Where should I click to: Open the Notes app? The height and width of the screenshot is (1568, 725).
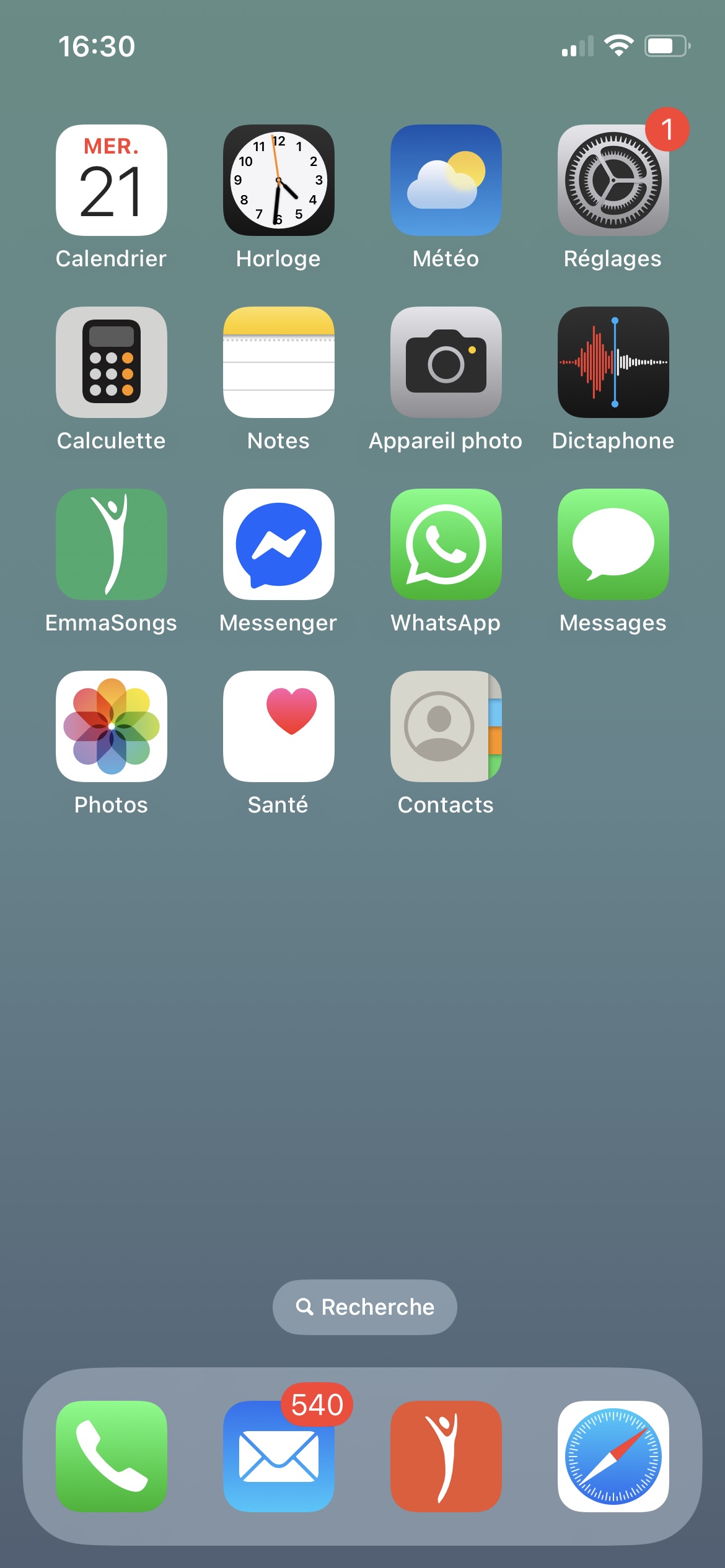pyautogui.click(x=279, y=362)
